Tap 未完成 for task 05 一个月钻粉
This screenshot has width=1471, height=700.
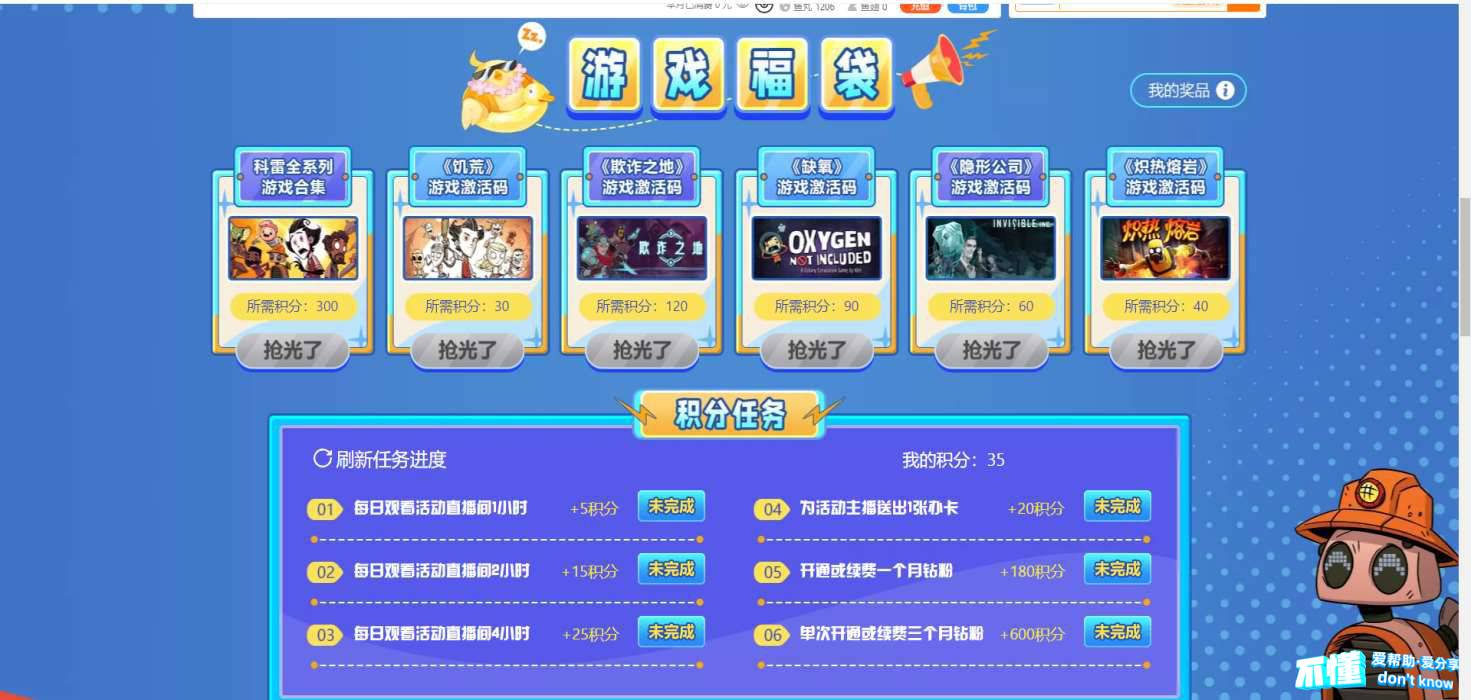point(1117,569)
